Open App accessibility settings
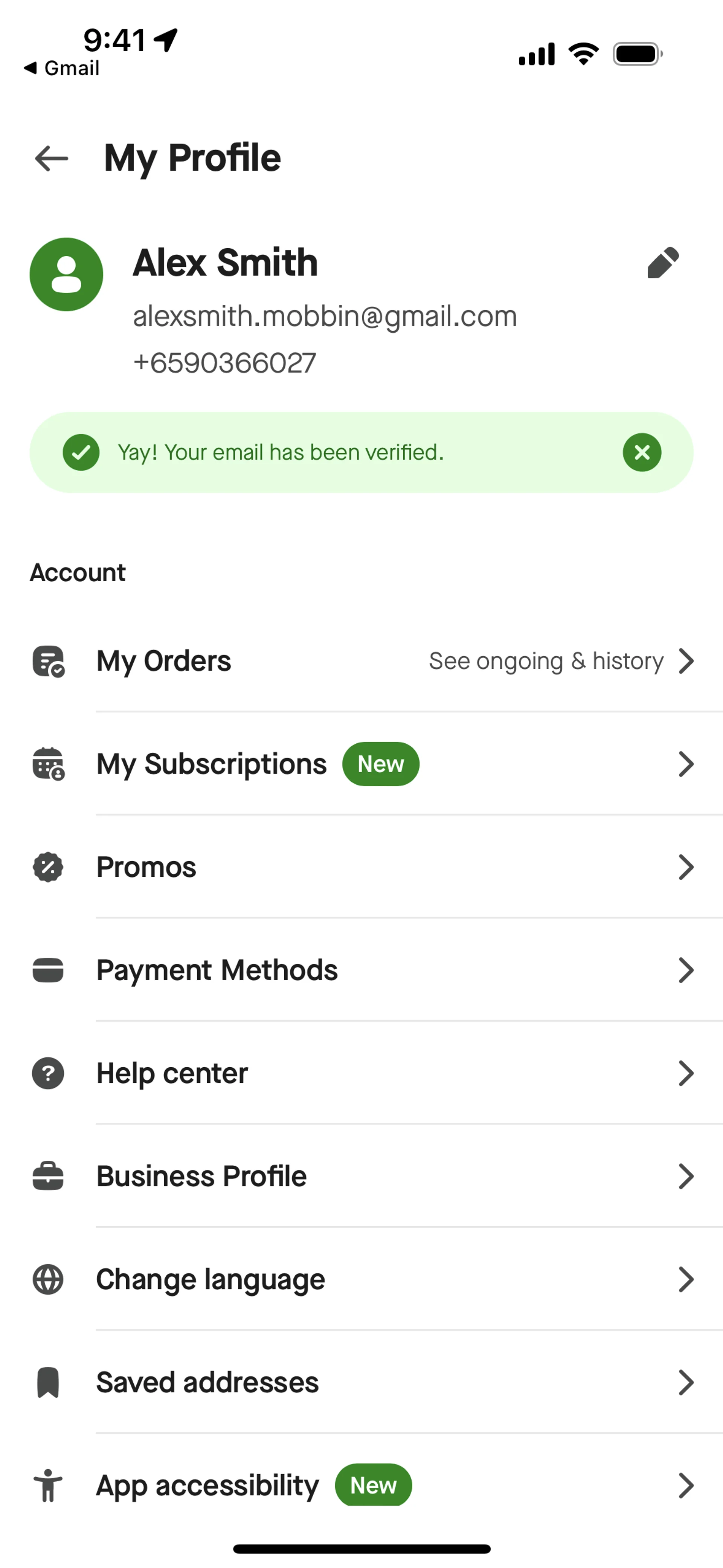This screenshot has height=1568, width=723. (x=361, y=1485)
